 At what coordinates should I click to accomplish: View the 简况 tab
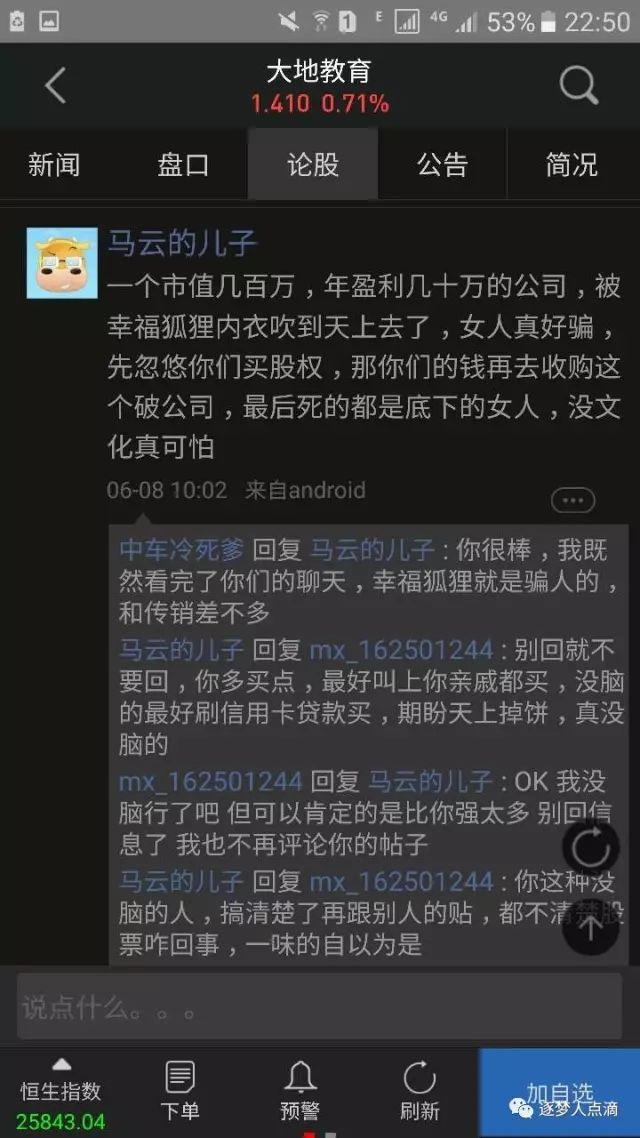point(572,164)
